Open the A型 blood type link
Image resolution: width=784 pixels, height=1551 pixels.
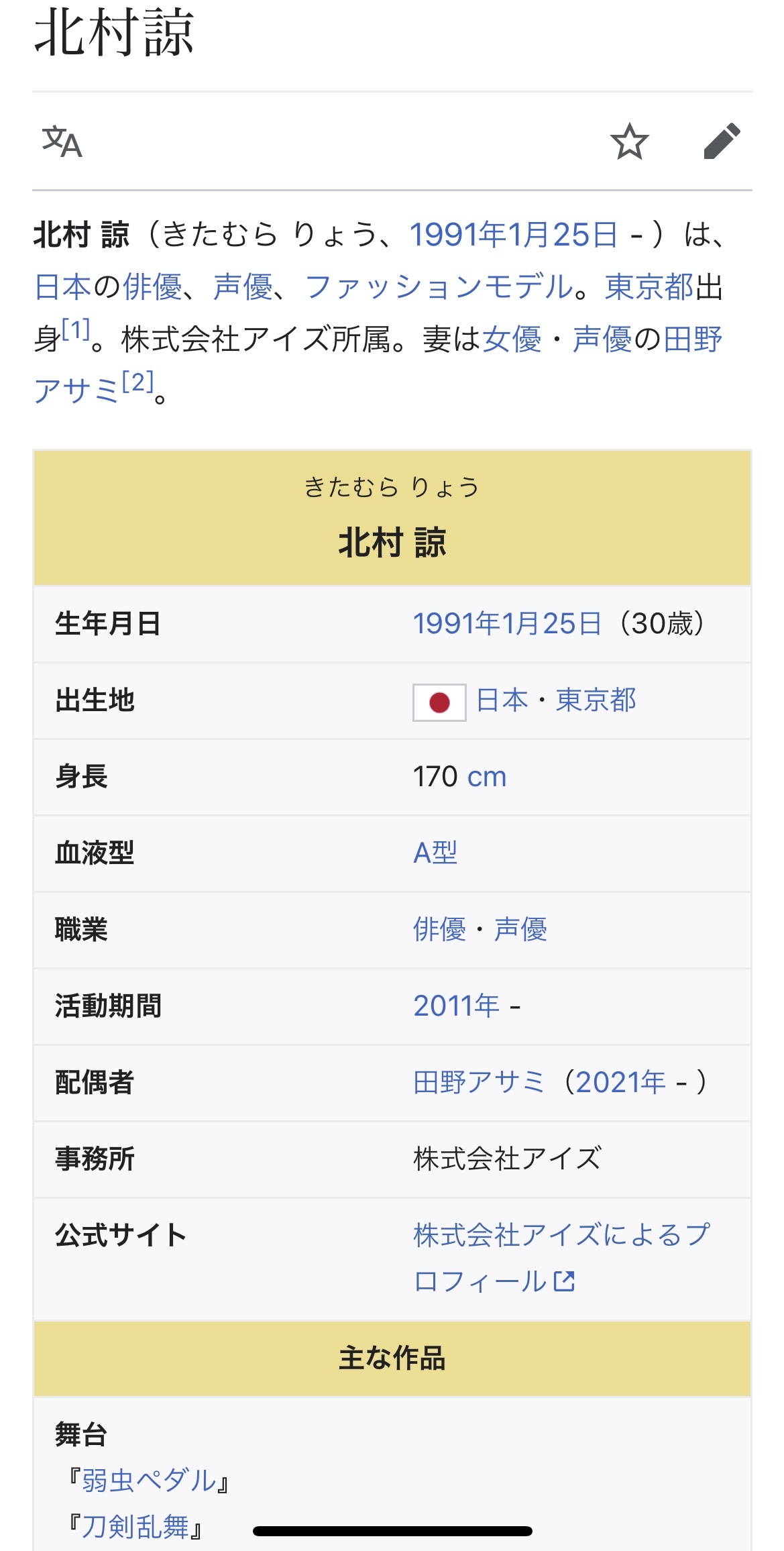pos(435,853)
